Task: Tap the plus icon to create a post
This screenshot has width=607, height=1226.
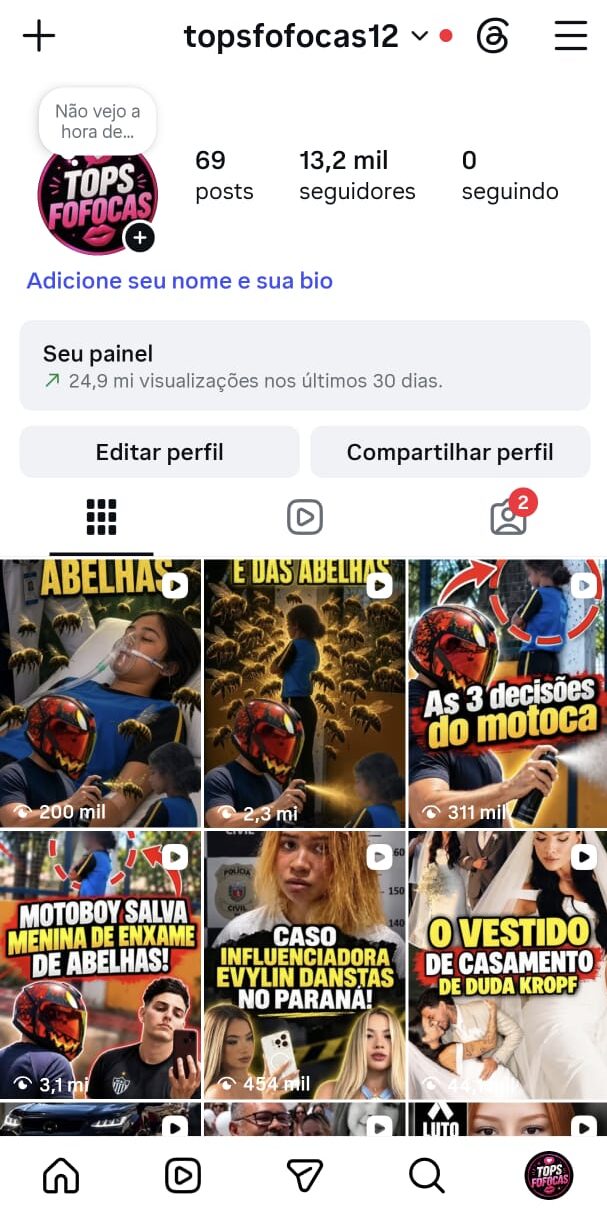Action: tap(39, 36)
